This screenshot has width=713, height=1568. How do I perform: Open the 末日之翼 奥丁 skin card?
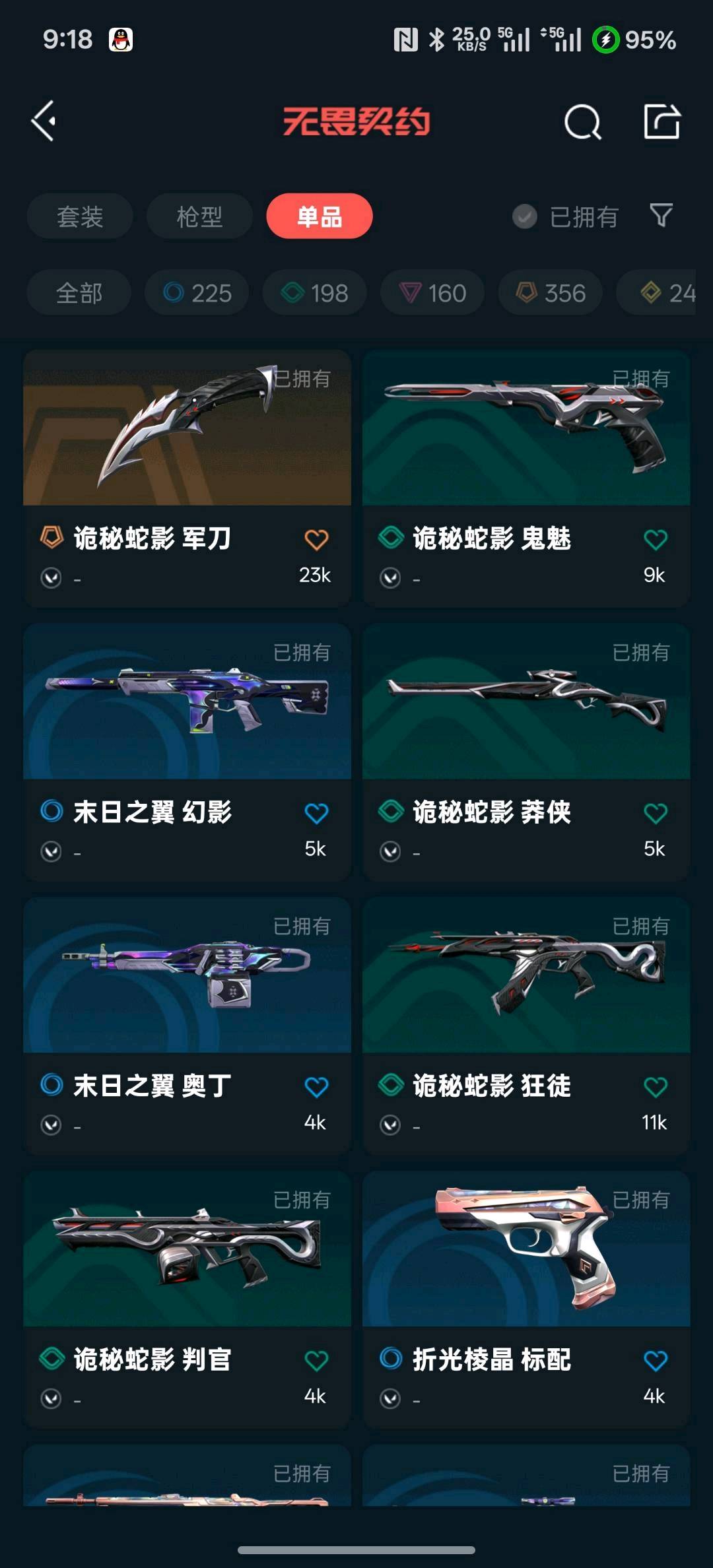coord(187,1026)
